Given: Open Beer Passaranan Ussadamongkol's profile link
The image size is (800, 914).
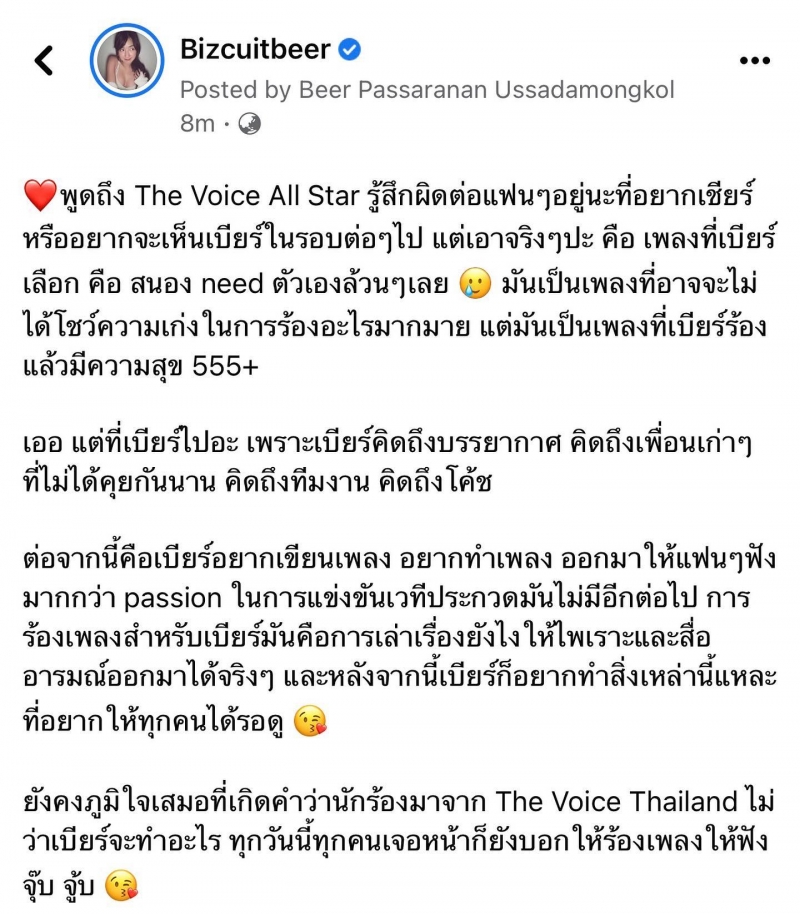Looking at the screenshot, I should coord(486,90).
